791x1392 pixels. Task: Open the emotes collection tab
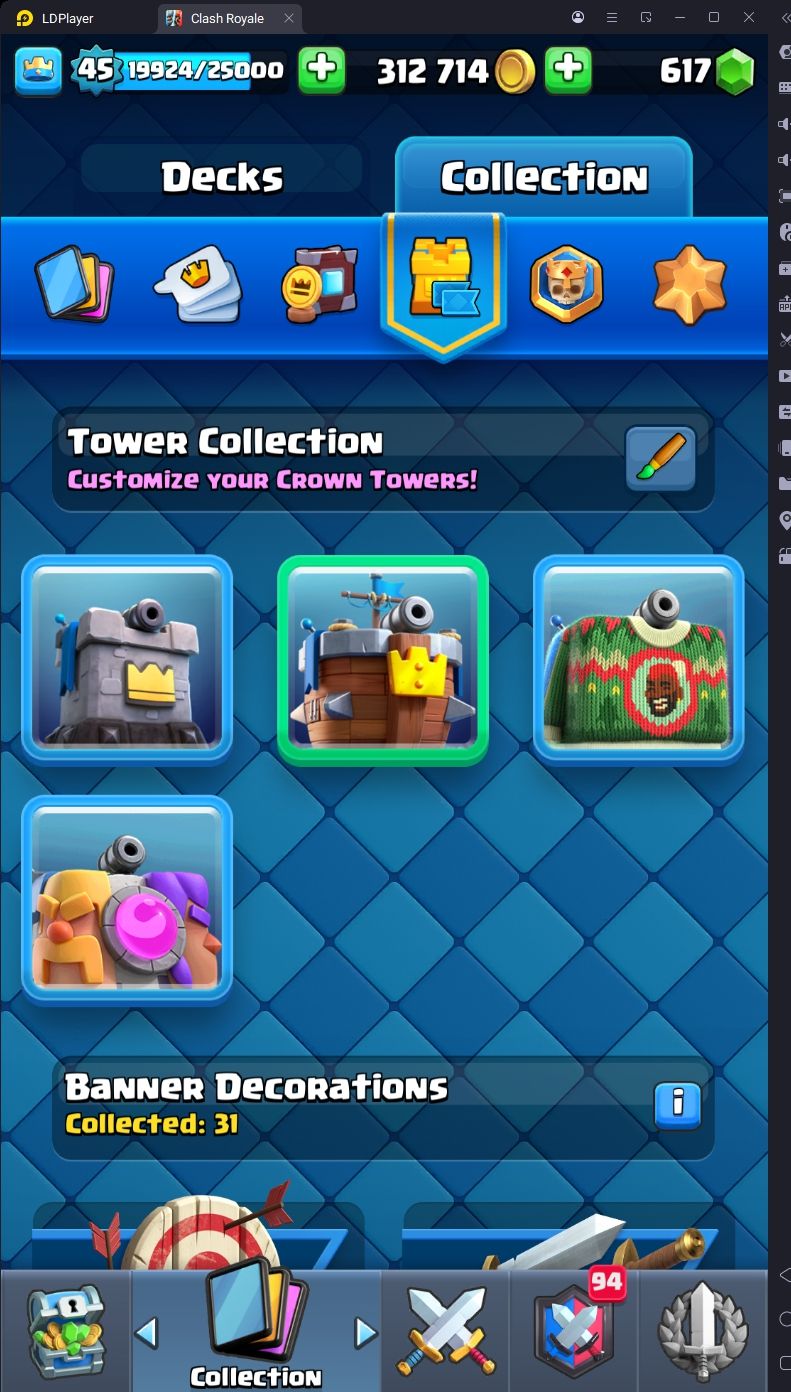coord(197,284)
